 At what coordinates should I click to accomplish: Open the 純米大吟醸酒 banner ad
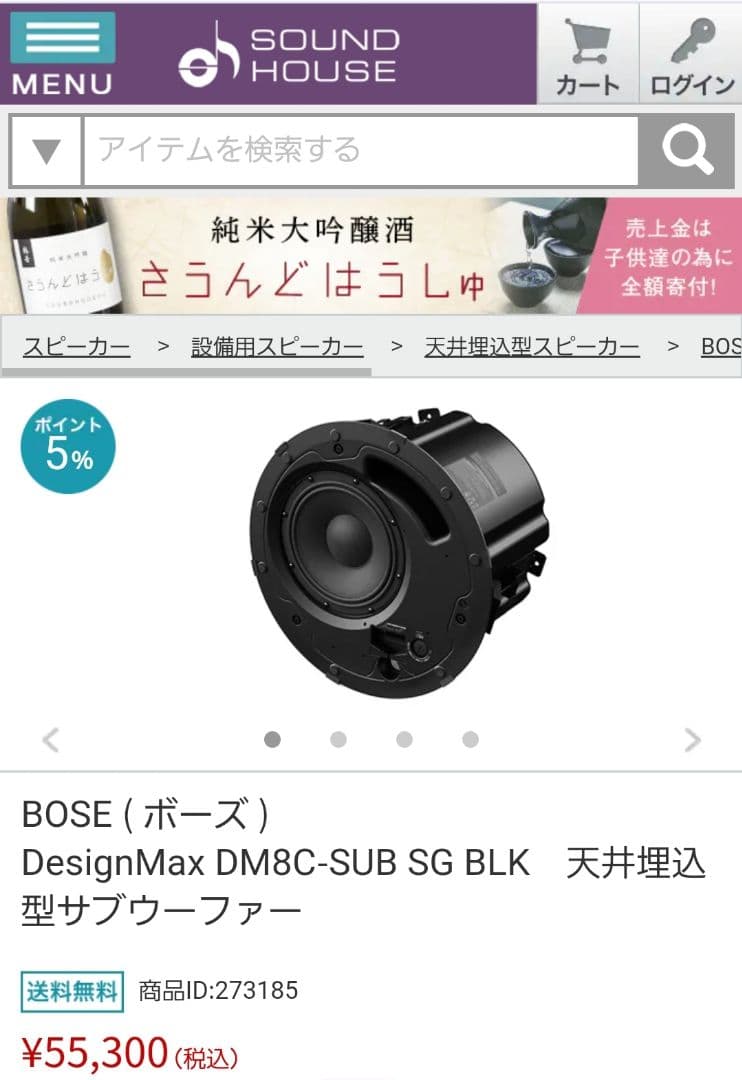click(371, 258)
